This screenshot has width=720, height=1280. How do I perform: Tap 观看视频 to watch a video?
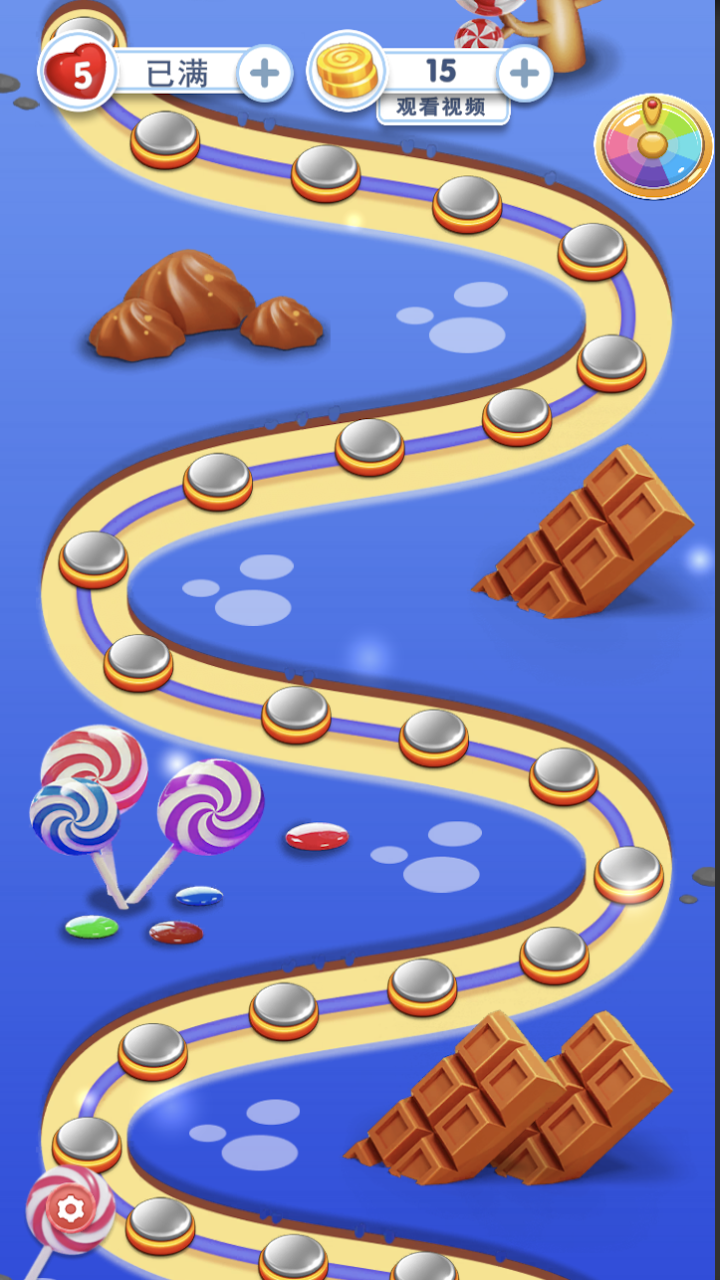[442, 107]
